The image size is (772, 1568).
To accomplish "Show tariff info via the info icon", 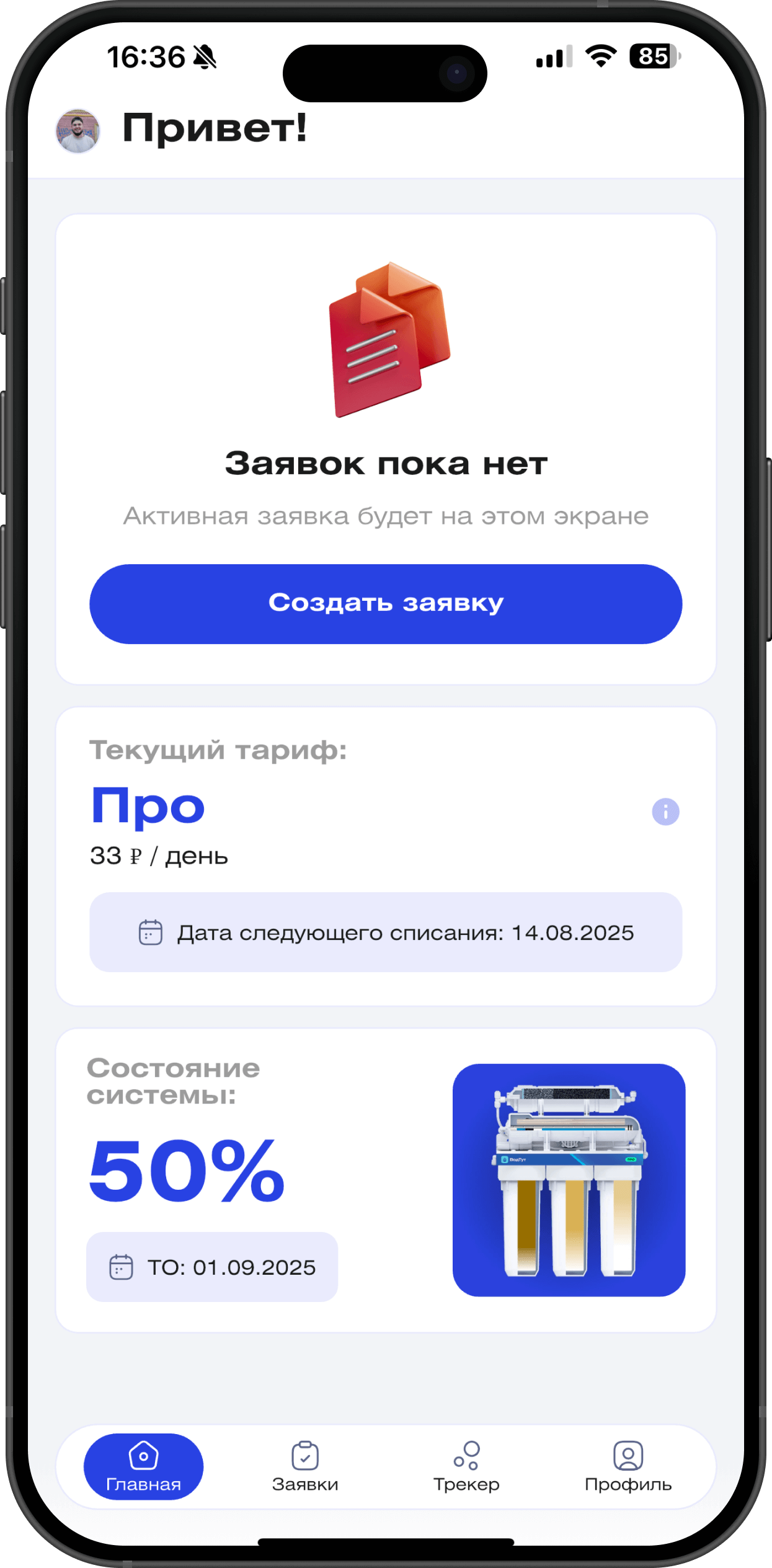I will click(665, 812).
